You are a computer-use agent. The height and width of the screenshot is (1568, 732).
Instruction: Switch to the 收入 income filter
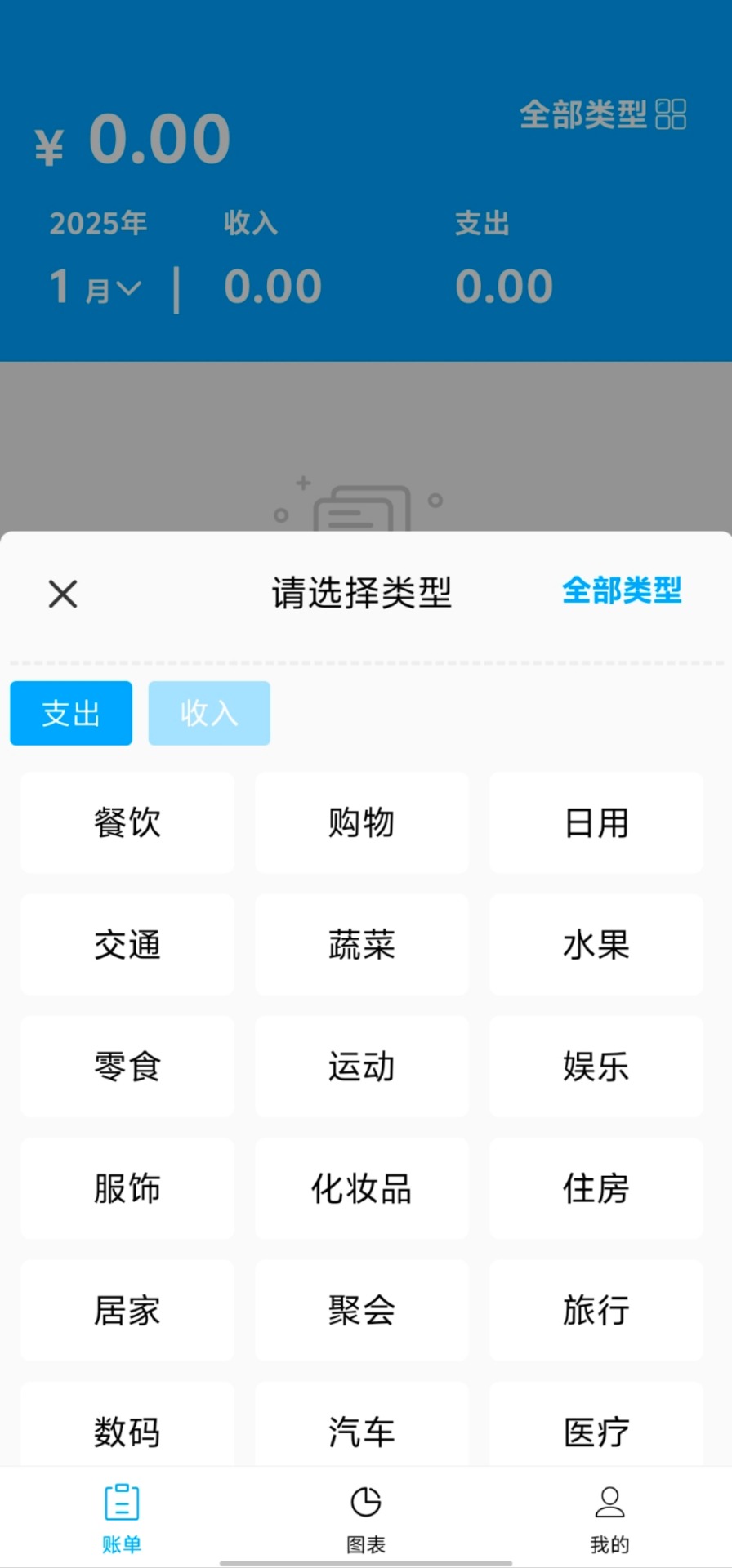tap(209, 712)
